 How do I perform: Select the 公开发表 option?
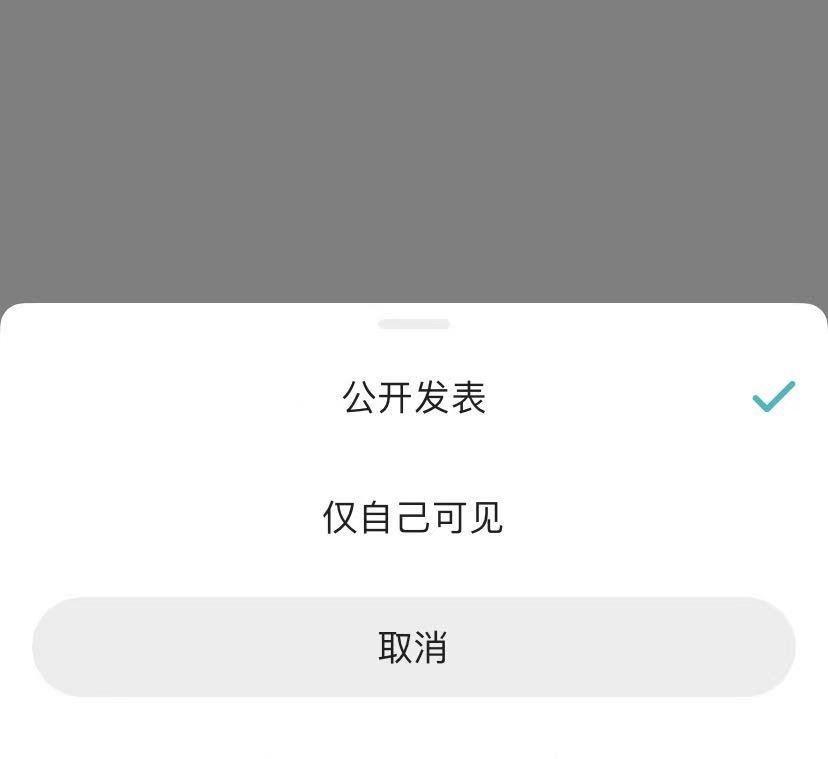[x=414, y=397]
